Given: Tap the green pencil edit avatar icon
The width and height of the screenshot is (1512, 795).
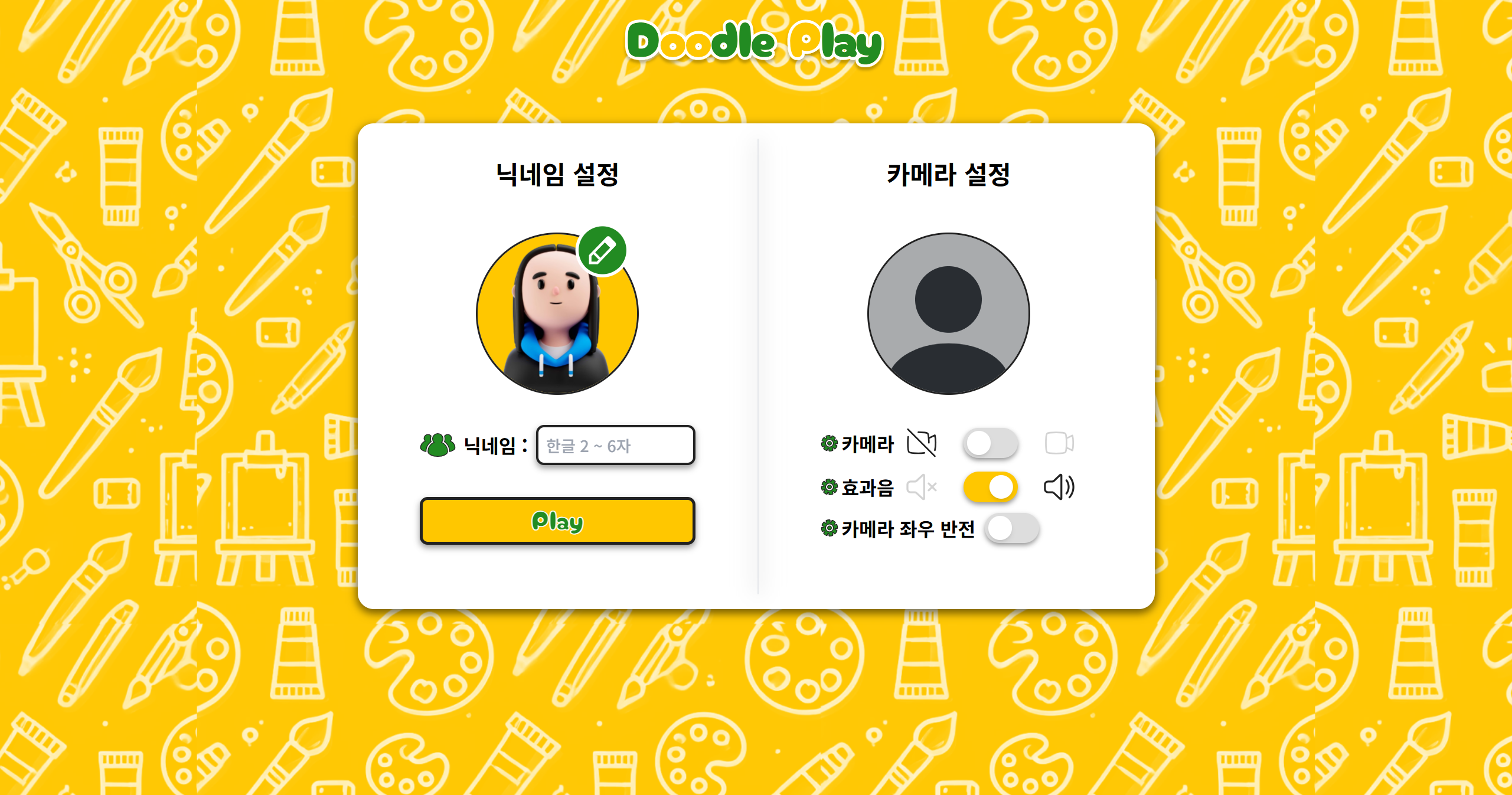Looking at the screenshot, I should point(602,251).
